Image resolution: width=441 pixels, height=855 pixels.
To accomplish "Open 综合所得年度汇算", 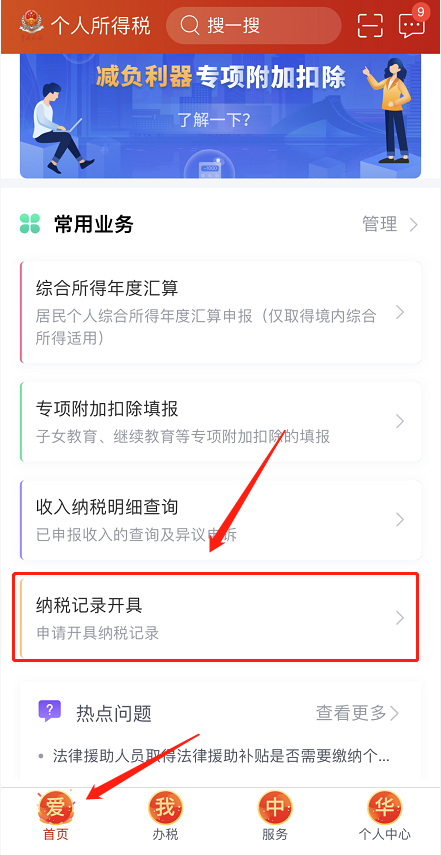I will [x=220, y=312].
